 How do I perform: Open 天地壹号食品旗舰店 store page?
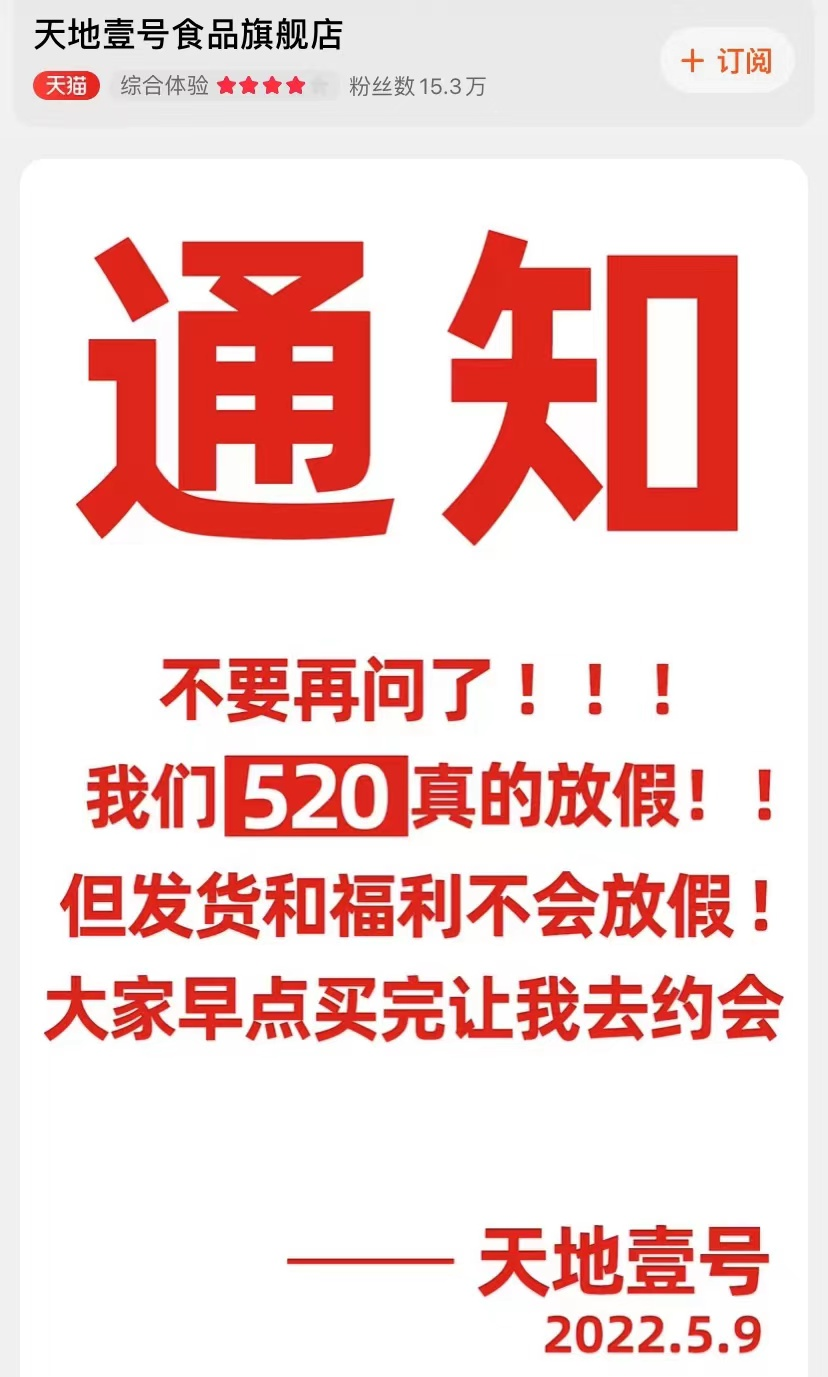189,36
